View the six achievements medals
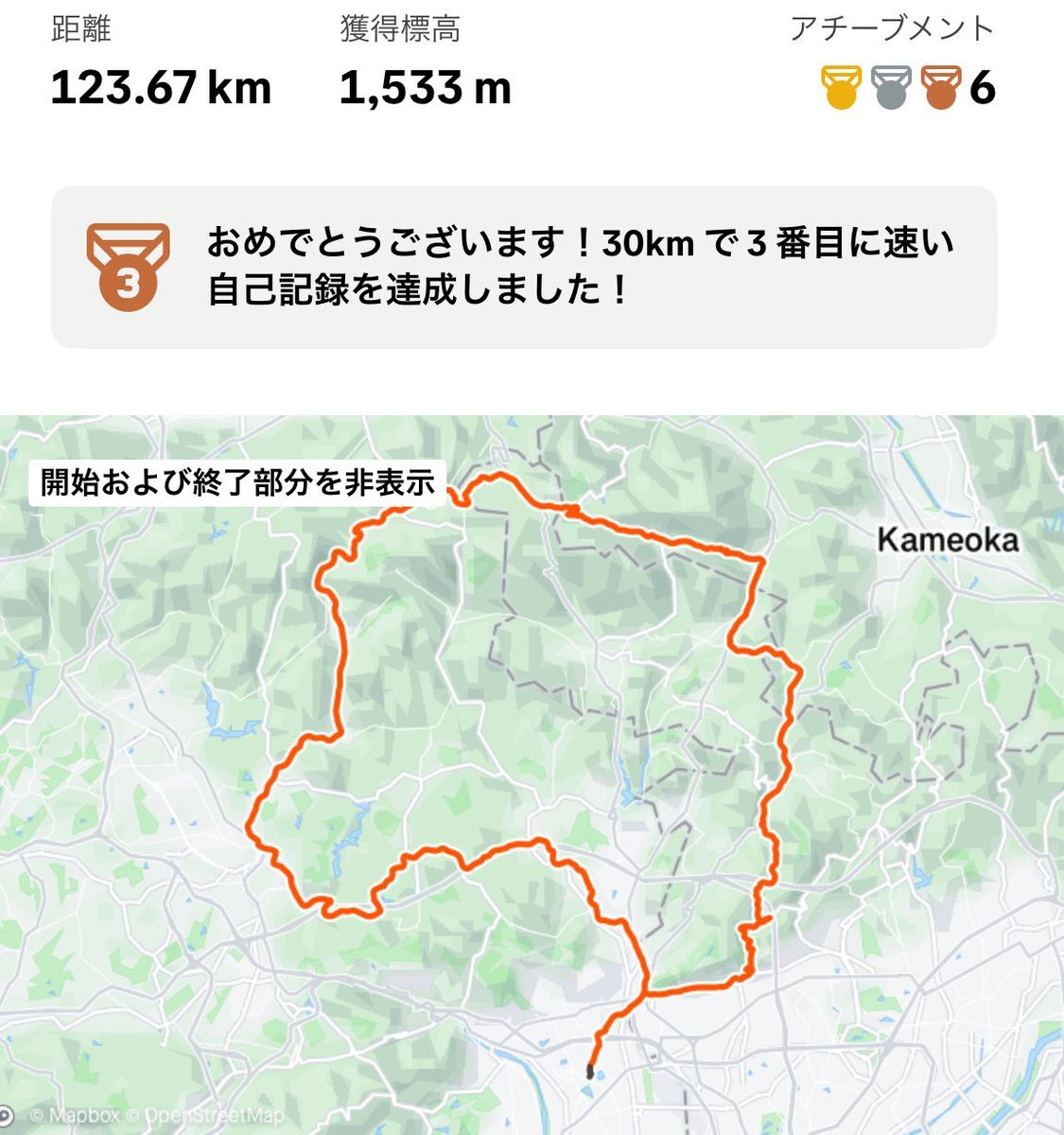 [906, 88]
